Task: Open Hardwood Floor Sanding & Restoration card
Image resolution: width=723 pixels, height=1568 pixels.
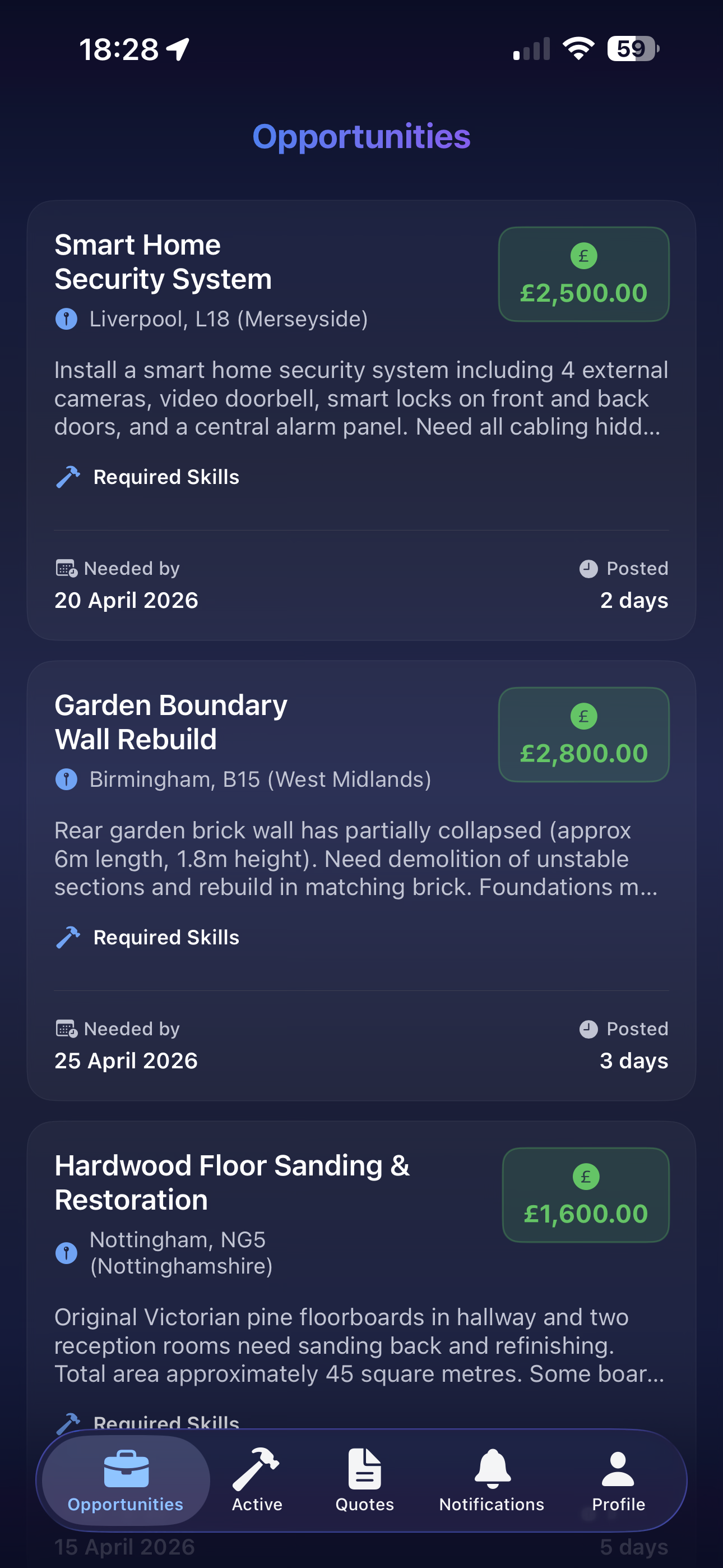Action: (231, 1183)
